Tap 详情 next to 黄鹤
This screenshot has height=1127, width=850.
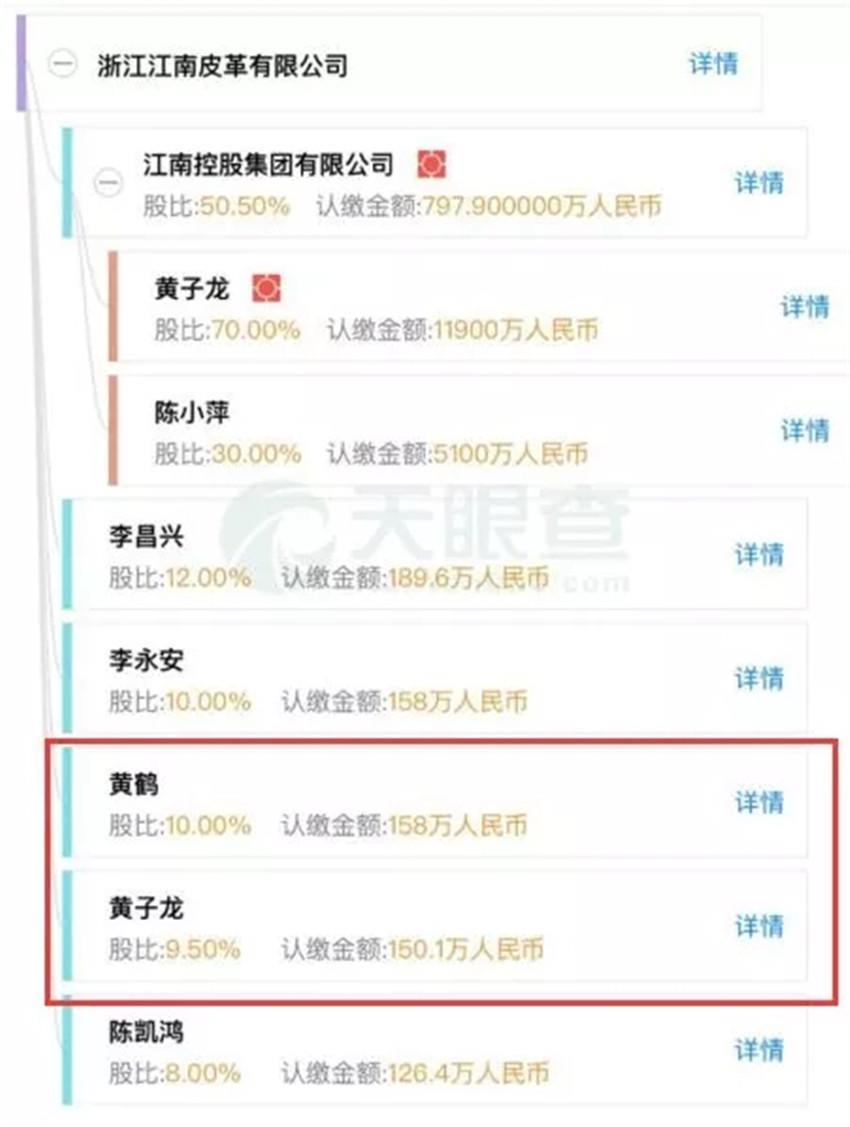pyautogui.click(x=759, y=802)
